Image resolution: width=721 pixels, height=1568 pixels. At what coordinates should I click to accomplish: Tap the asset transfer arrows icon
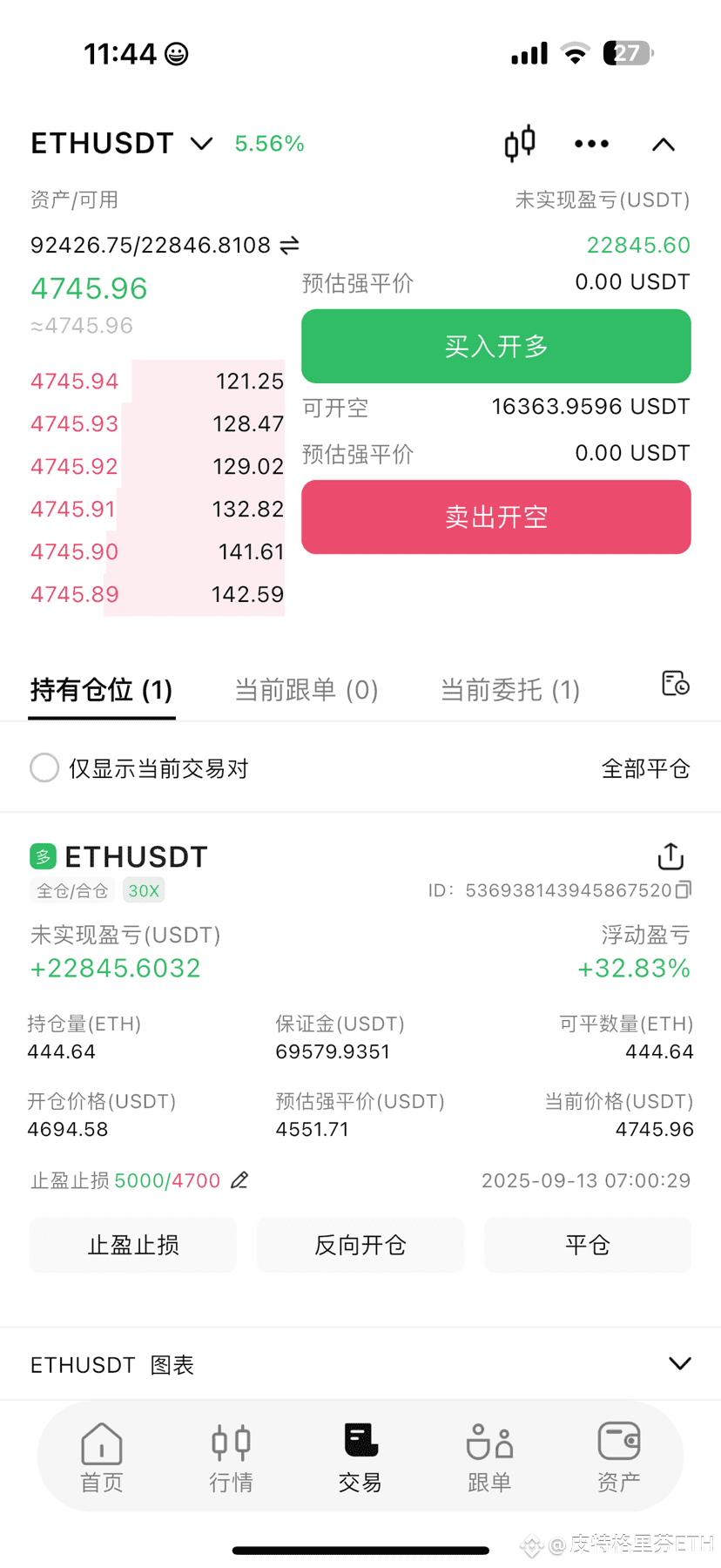click(x=289, y=246)
